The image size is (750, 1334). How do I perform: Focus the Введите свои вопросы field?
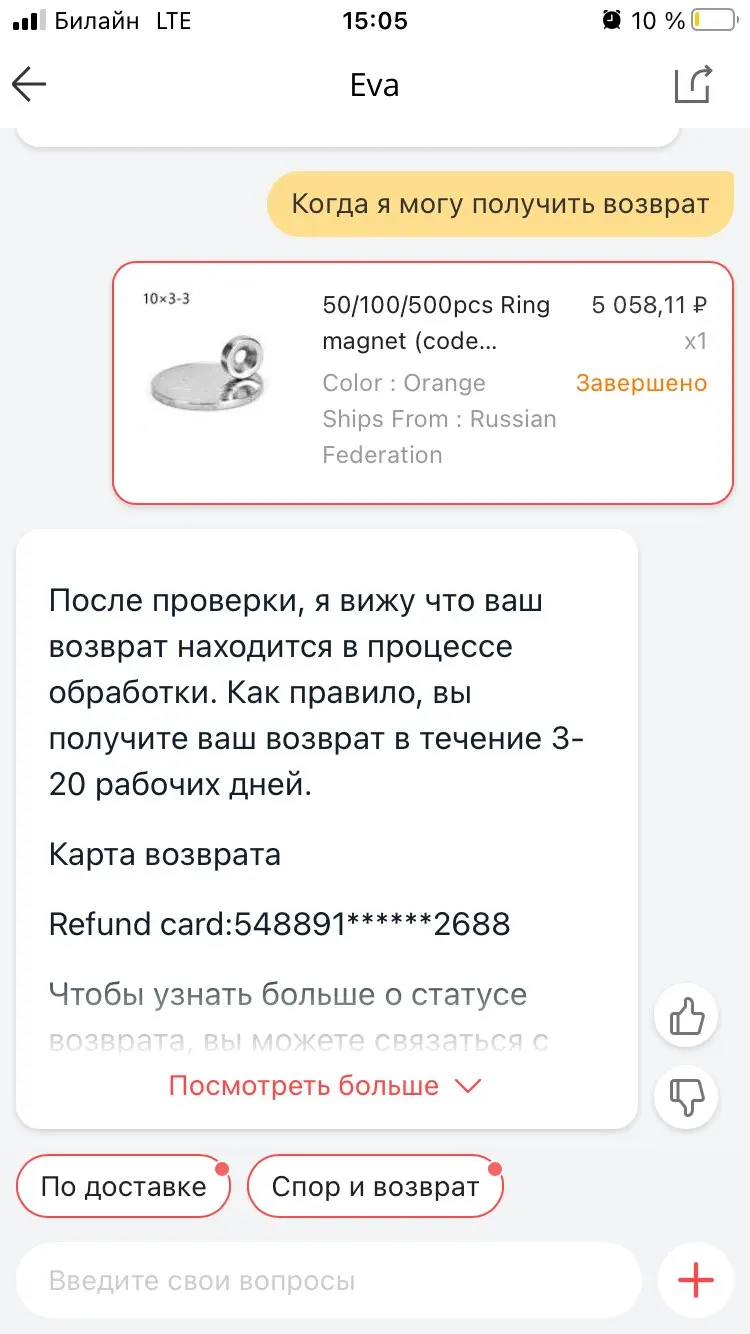(328, 1281)
